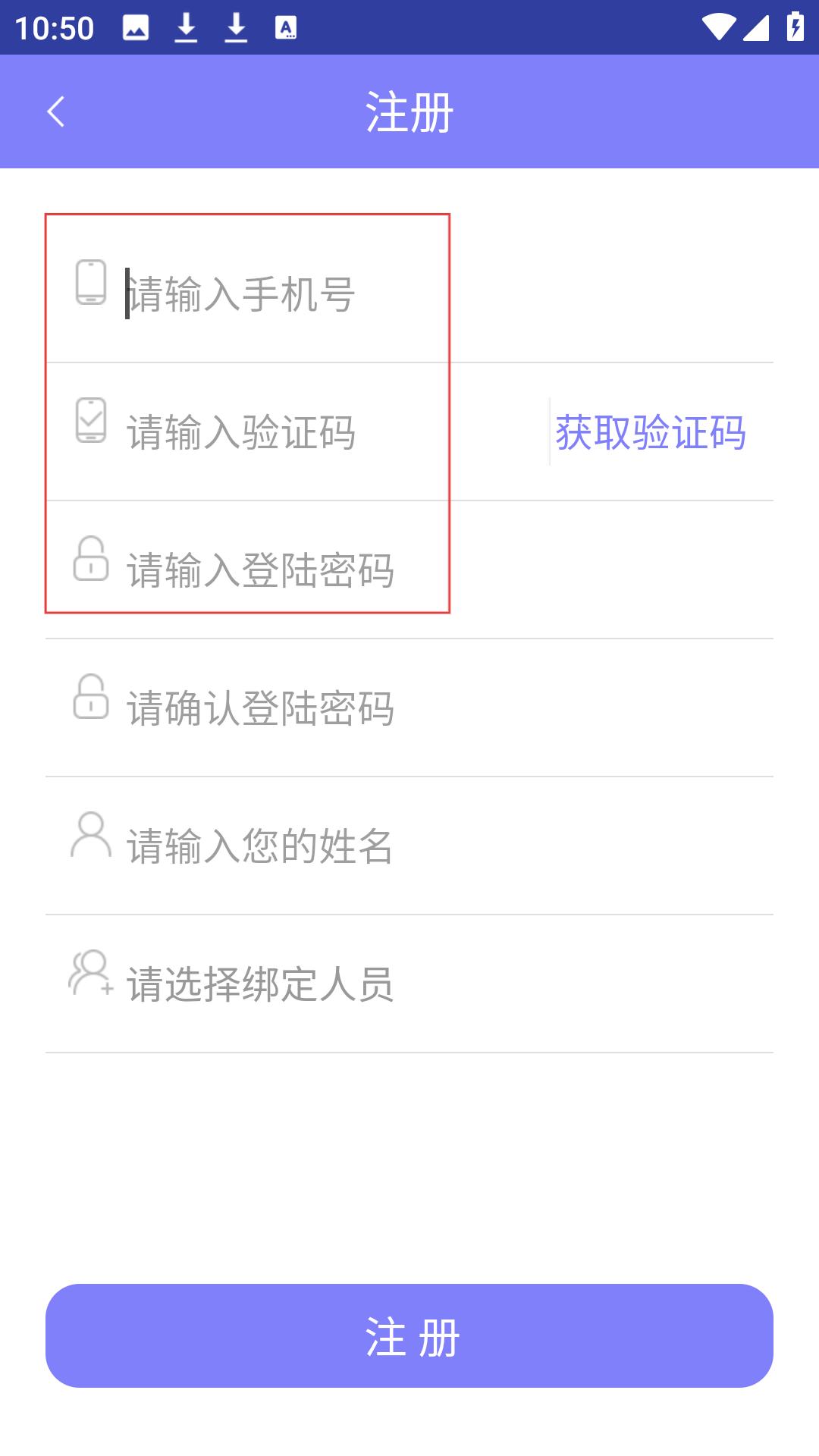Submit with the bottom 注册 button
Screen dimensions: 819x1456
pyautogui.click(x=409, y=1335)
